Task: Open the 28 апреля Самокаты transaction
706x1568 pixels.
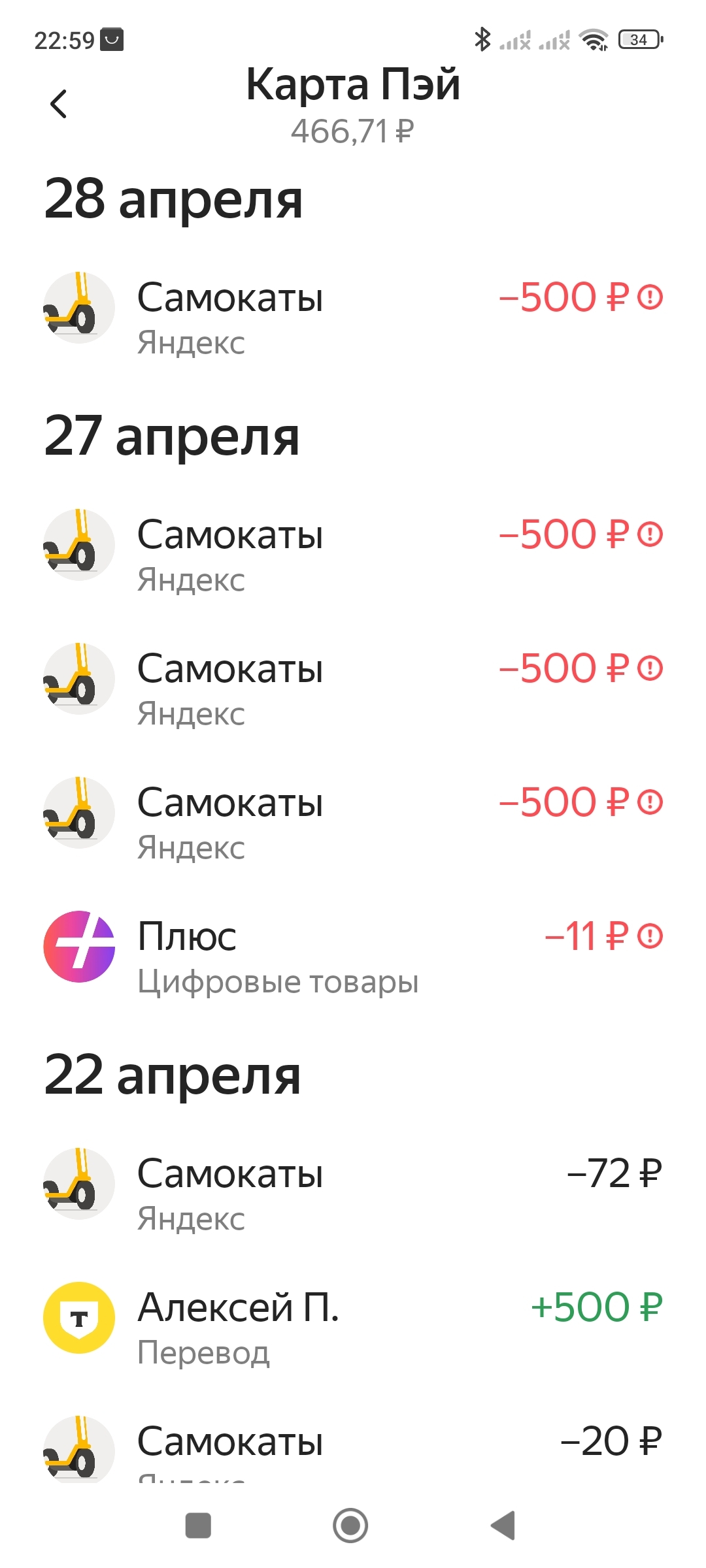Action: click(353, 308)
